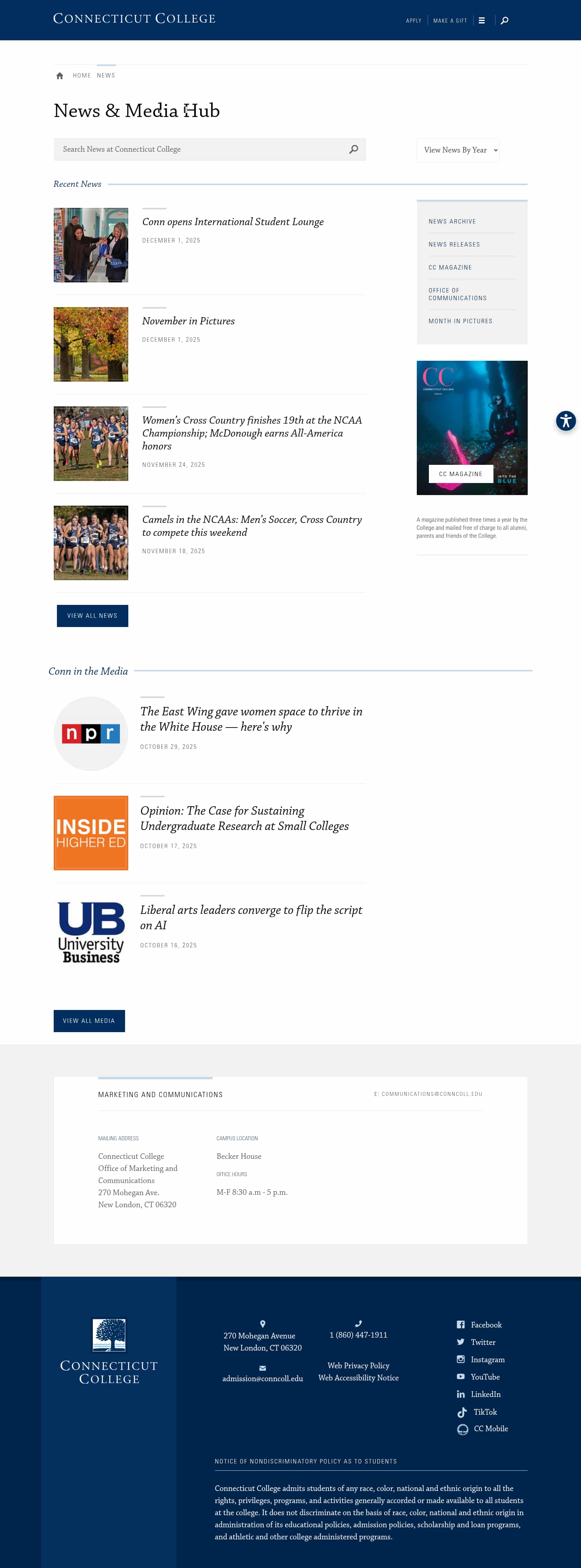Tap the Apply link in header
The width and height of the screenshot is (581, 1568).
(x=413, y=21)
